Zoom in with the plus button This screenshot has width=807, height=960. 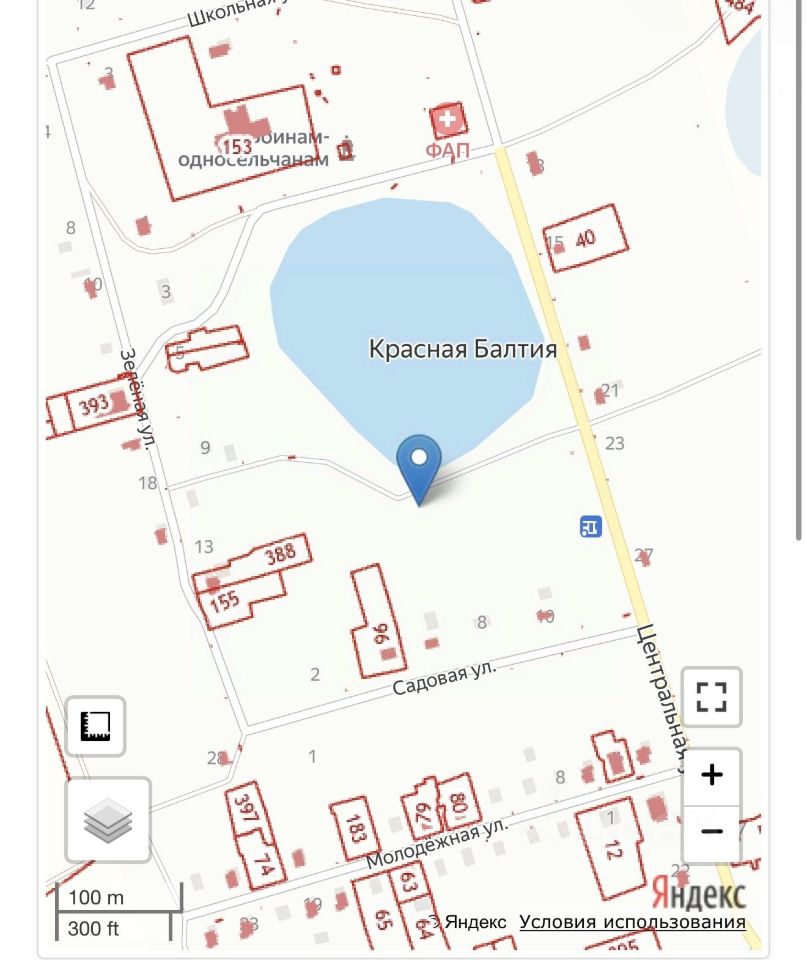click(x=711, y=775)
